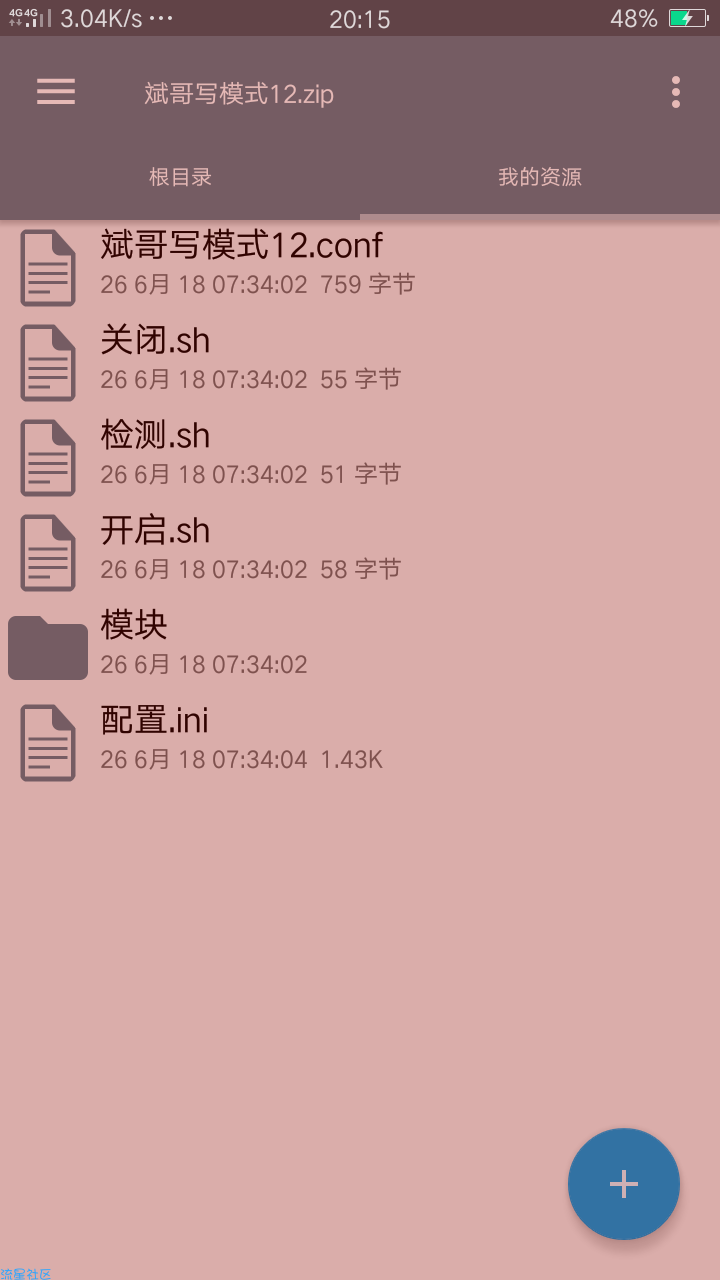Switch to the 我的资源 tab

[540, 177]
